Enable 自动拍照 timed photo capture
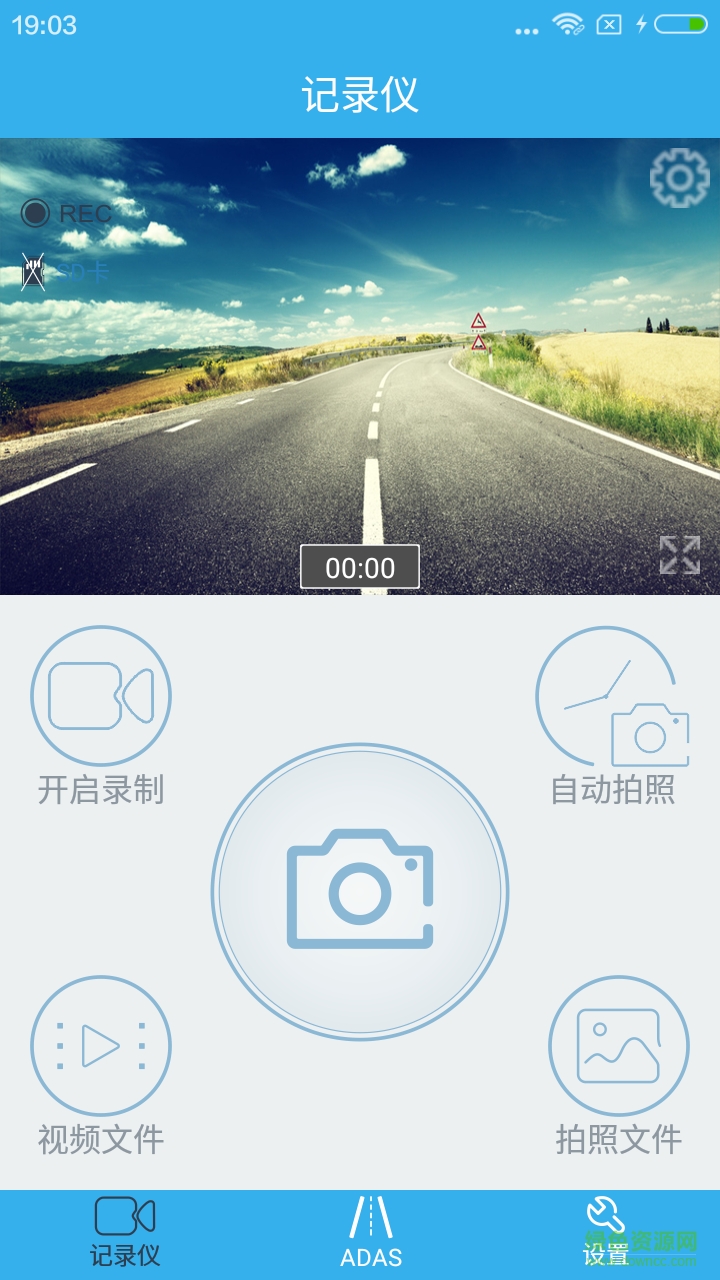Viewport: 720px width, 1280px height. [611, 696]
